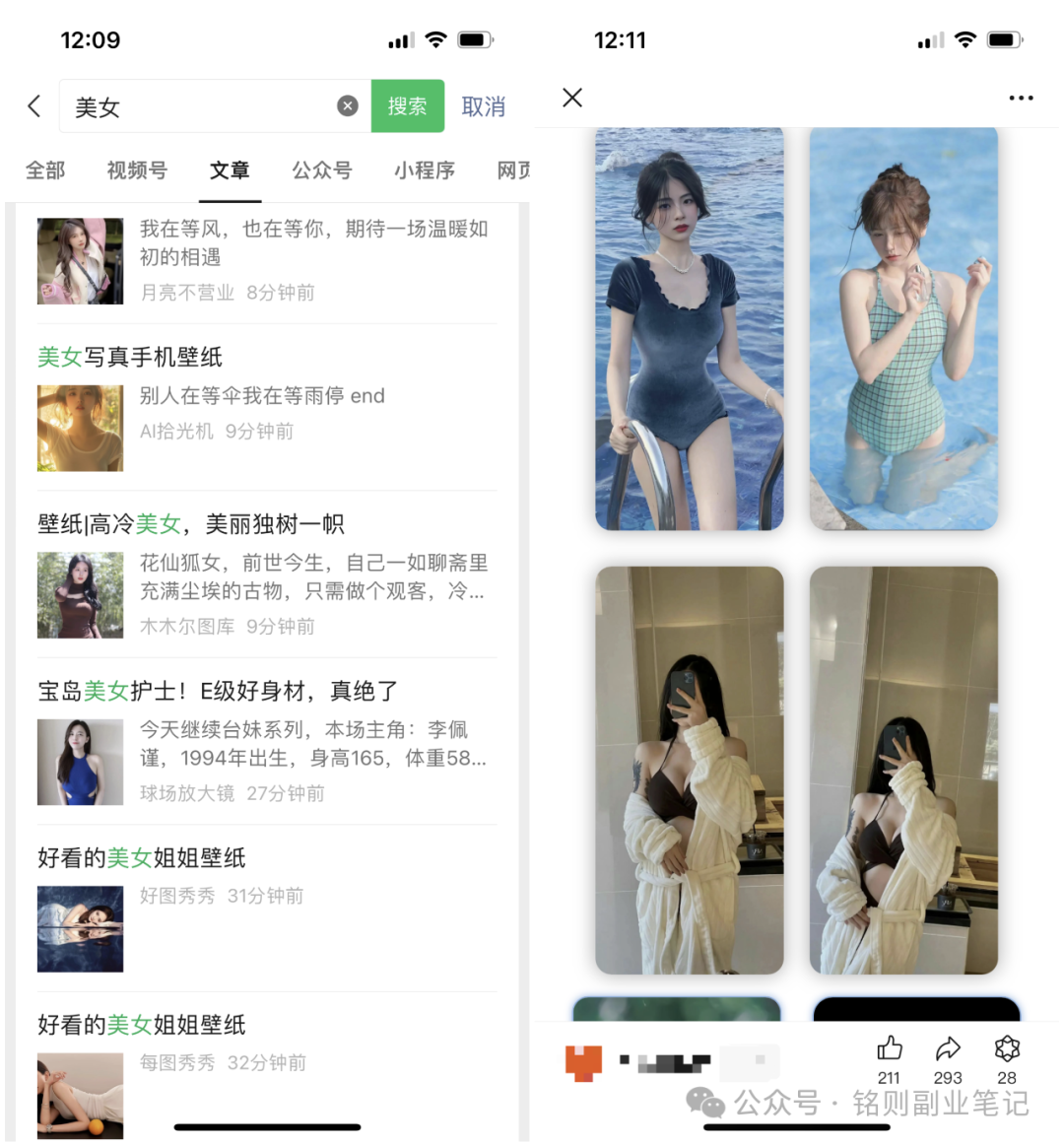Screen dimensions: 1064x1146
Task: Tap the green 搜索 button
Action: click(x=407, y=106)
